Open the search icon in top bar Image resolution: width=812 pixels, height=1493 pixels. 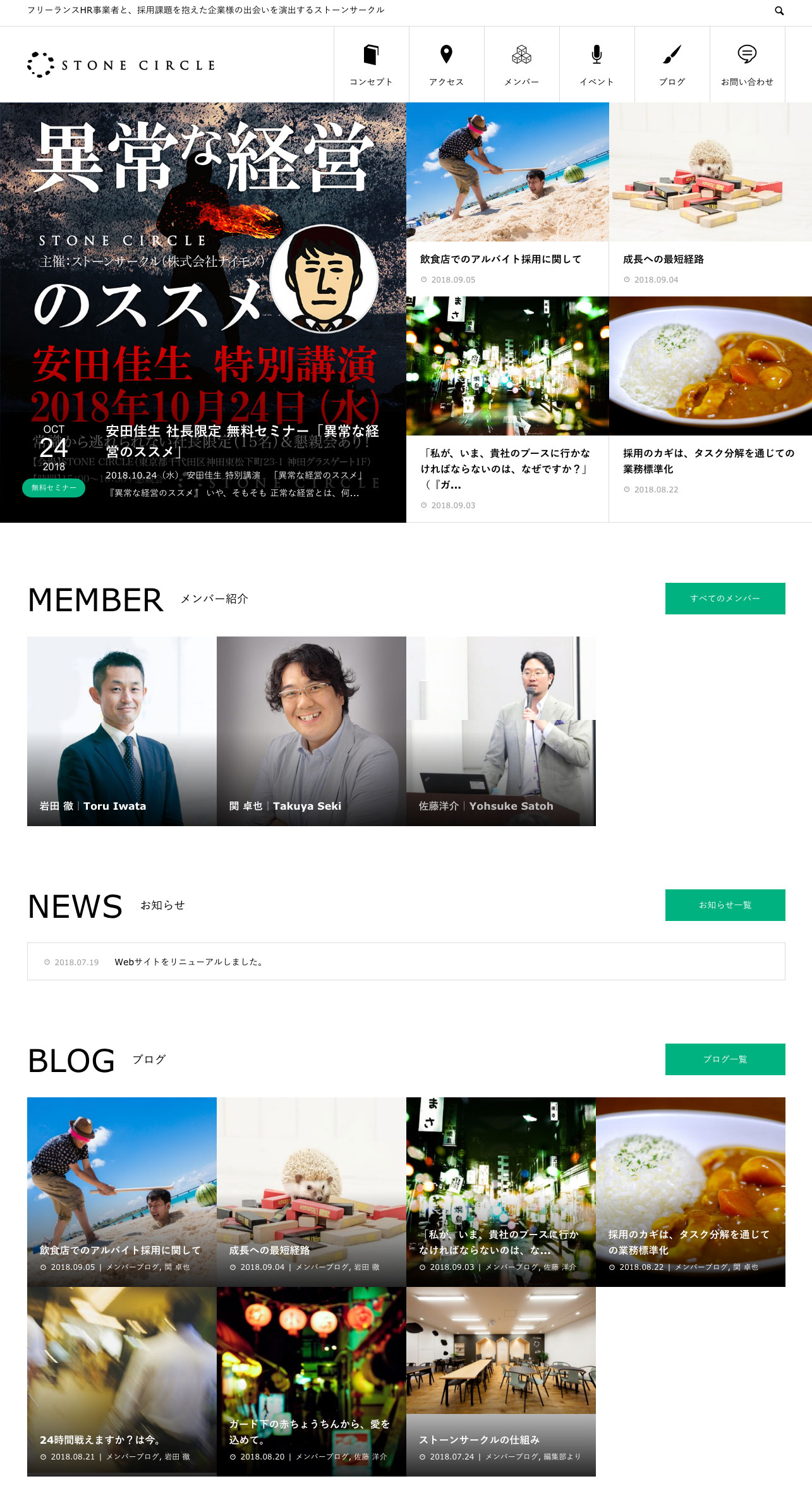click(779, 11)
